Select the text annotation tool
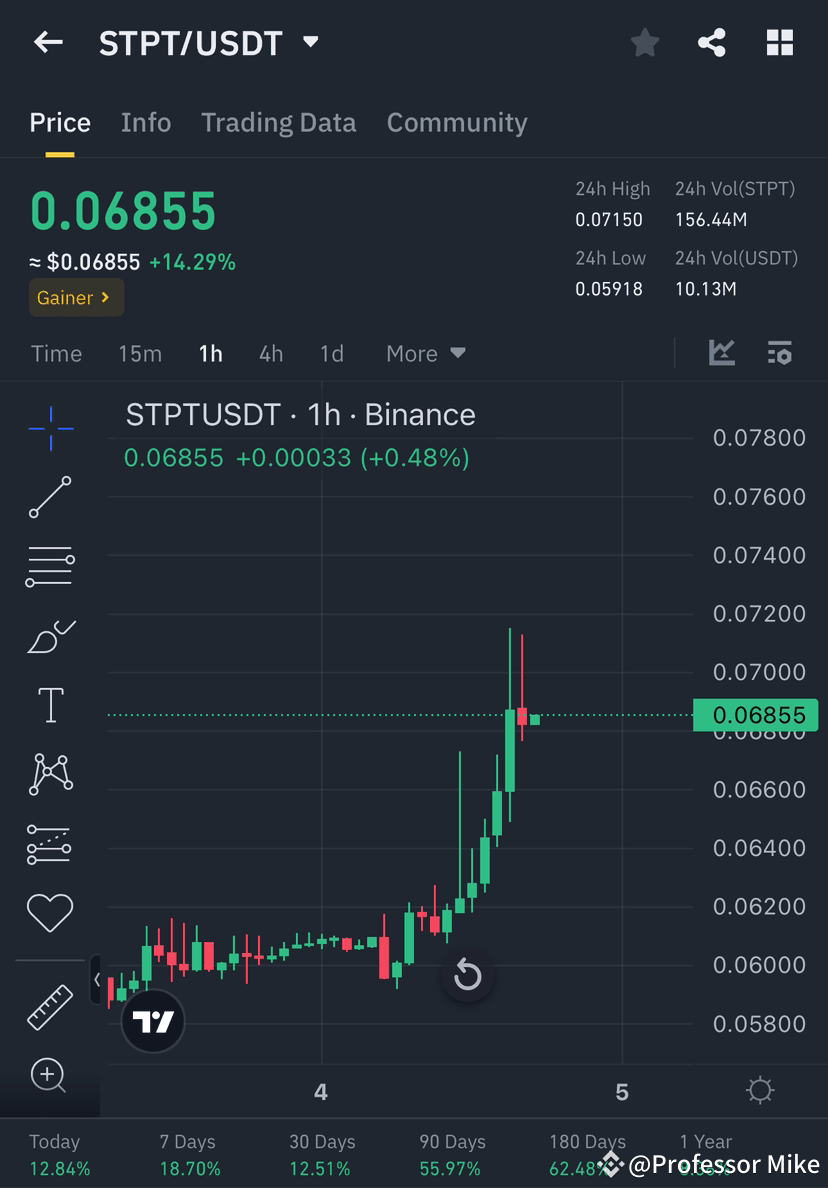 50,704
